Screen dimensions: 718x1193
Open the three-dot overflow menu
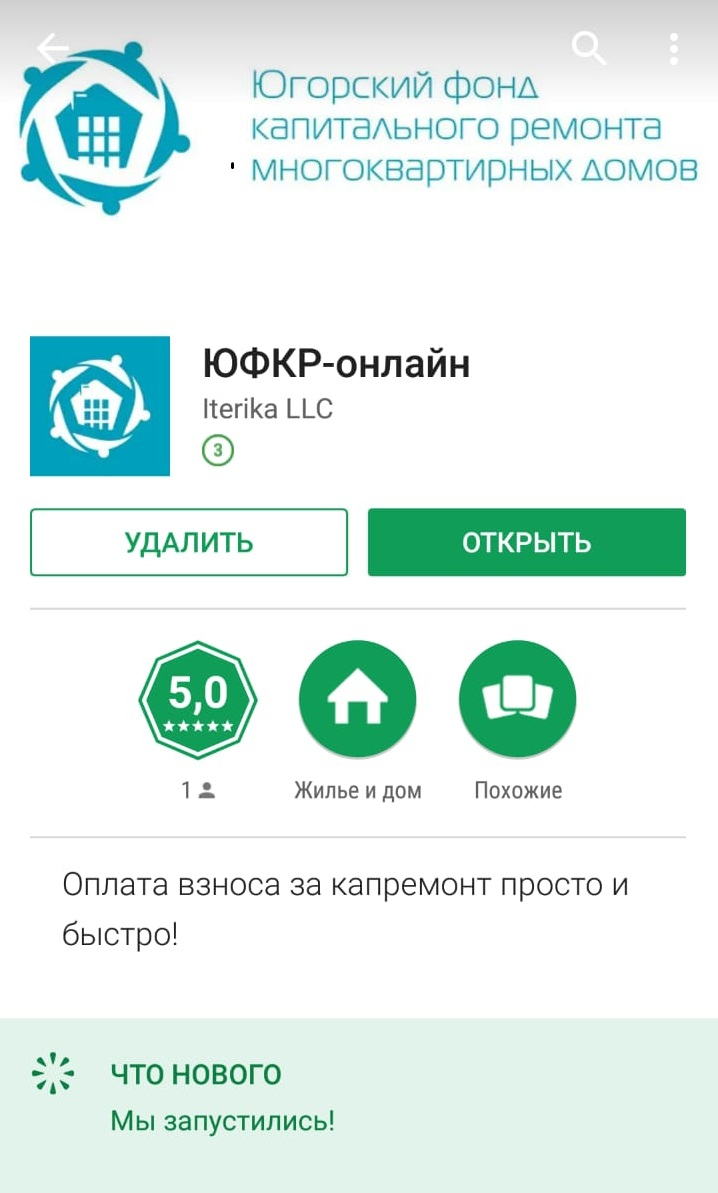point(674,47)
